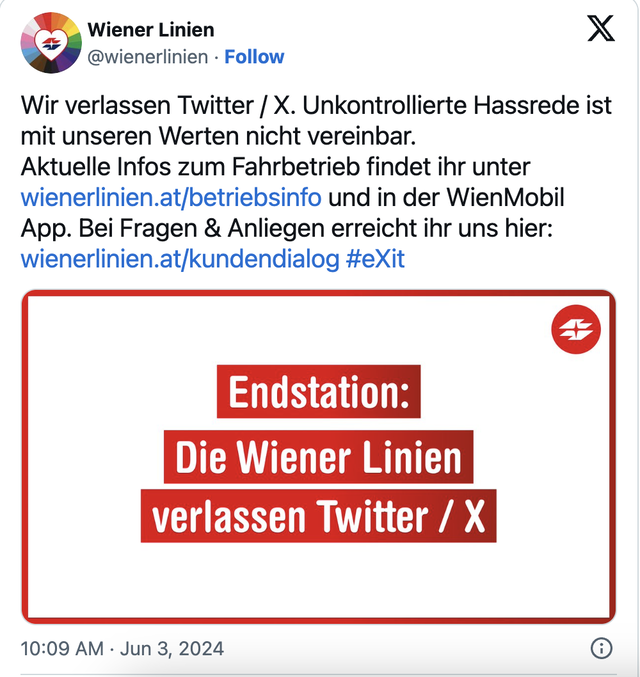Open Wiener Linien profile avatar

(x=49, y=43)
